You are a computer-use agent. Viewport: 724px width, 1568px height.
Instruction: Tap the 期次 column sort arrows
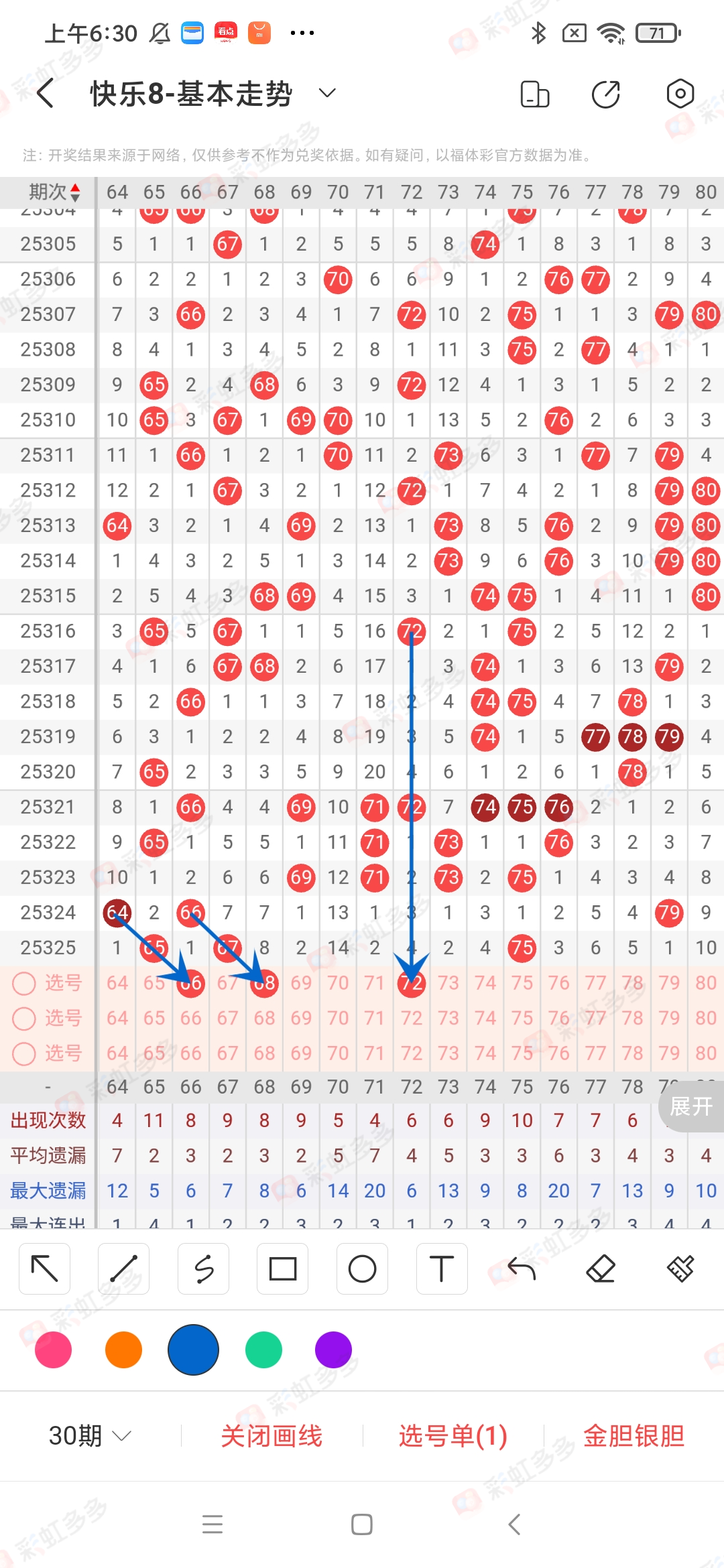pyautogui.click(x=74, y=192)
